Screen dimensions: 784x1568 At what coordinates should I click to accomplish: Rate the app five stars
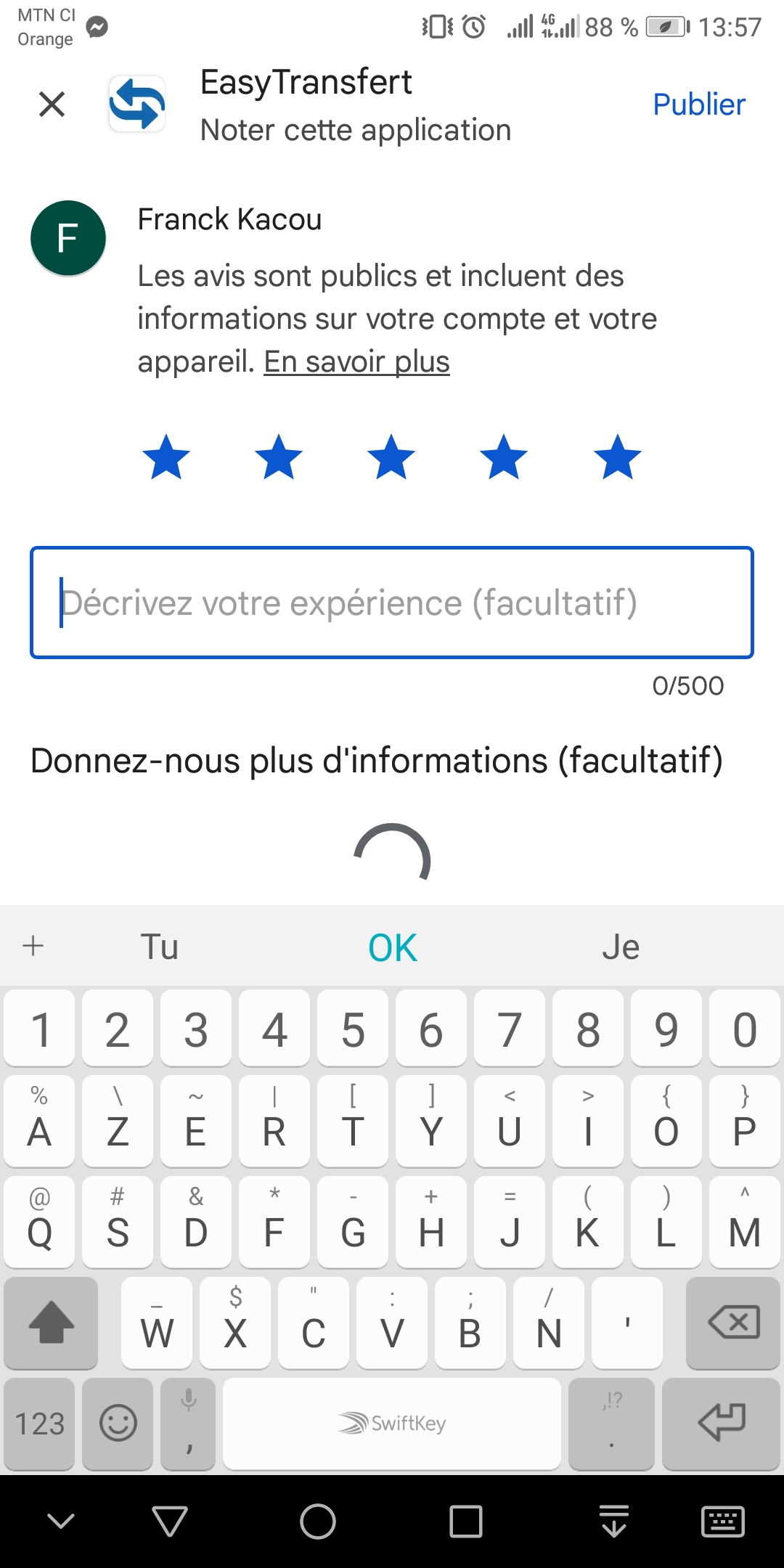(617, 458)
